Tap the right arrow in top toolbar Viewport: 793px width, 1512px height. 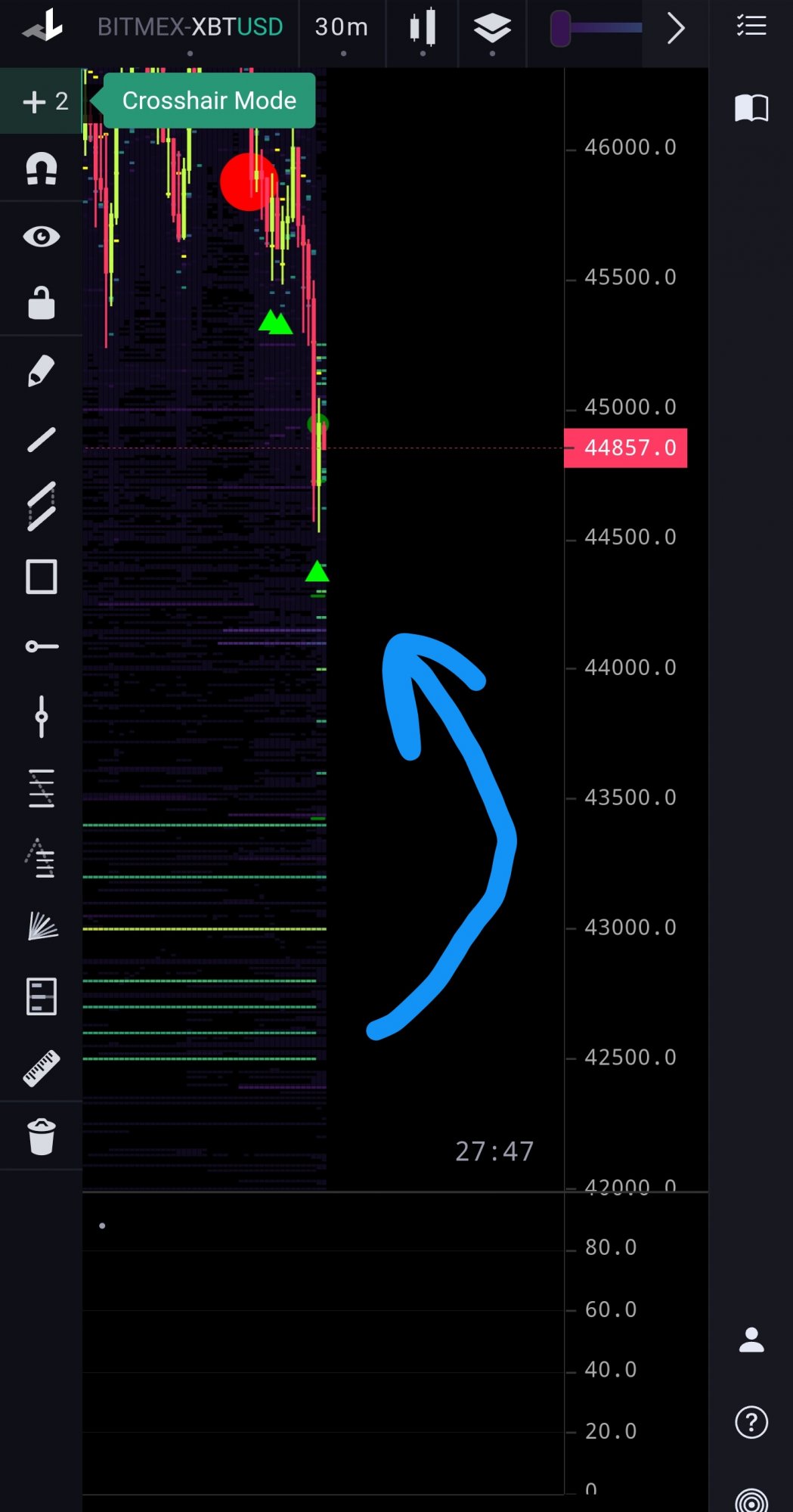[x=676, y=29]
